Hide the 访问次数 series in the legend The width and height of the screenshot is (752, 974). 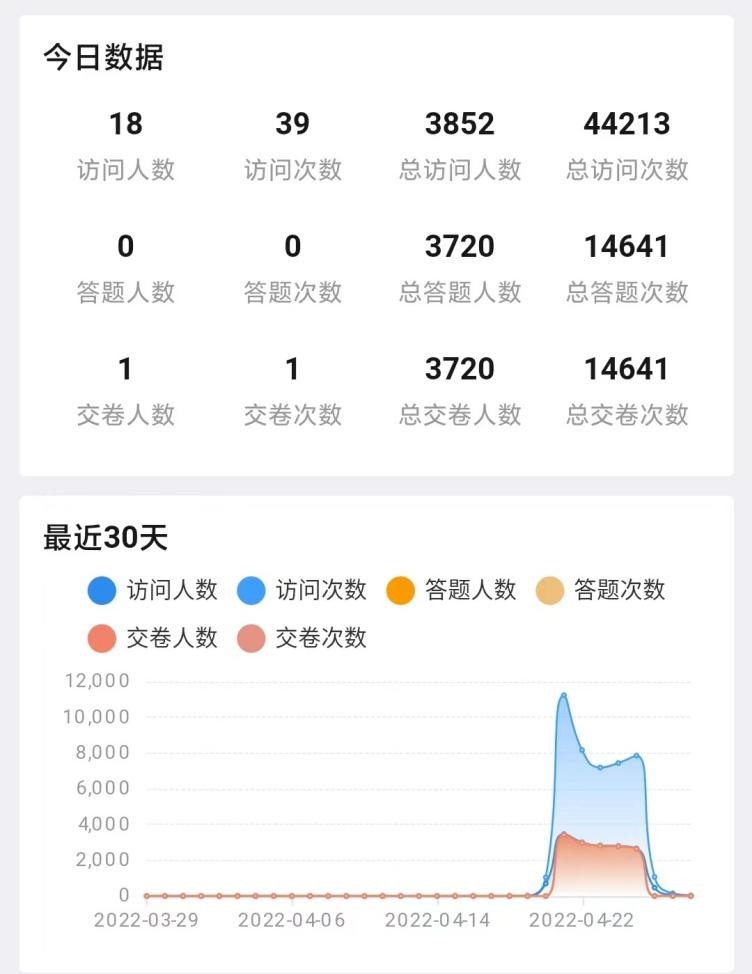tap(301, 590)
